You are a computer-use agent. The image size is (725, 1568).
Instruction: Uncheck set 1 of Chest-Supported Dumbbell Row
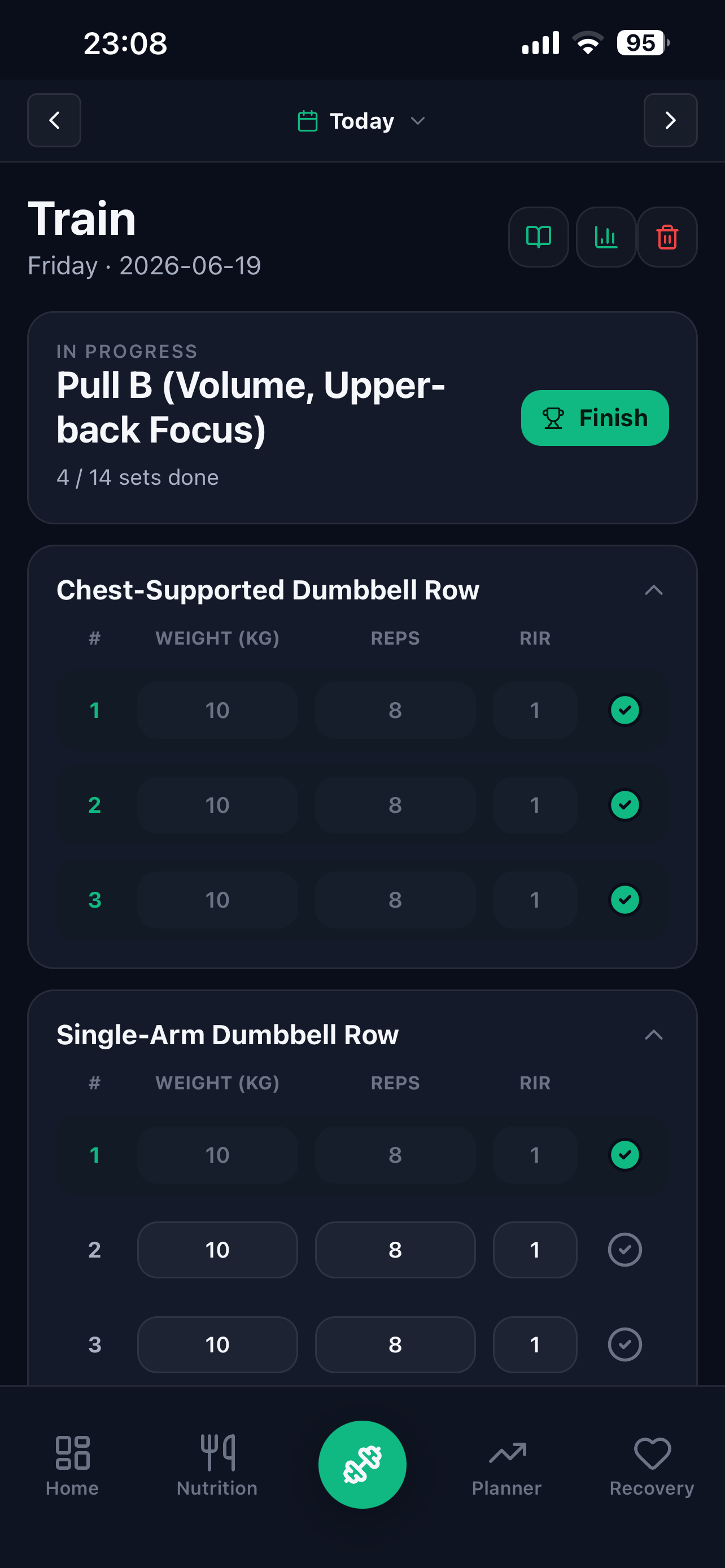pos(624,709)
